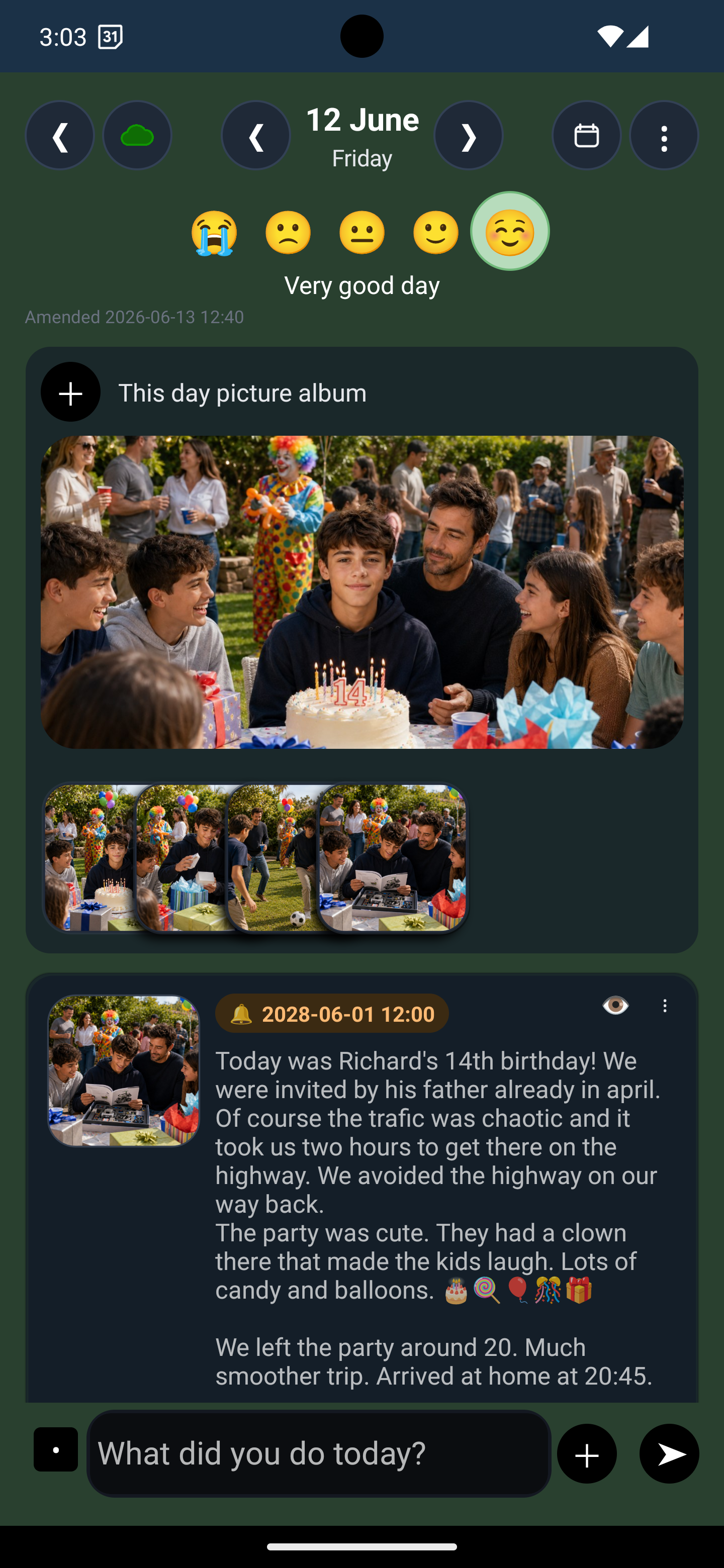The image size is (724, 1568).
Task: Select the neutral face mood
Action: [361, 233]
